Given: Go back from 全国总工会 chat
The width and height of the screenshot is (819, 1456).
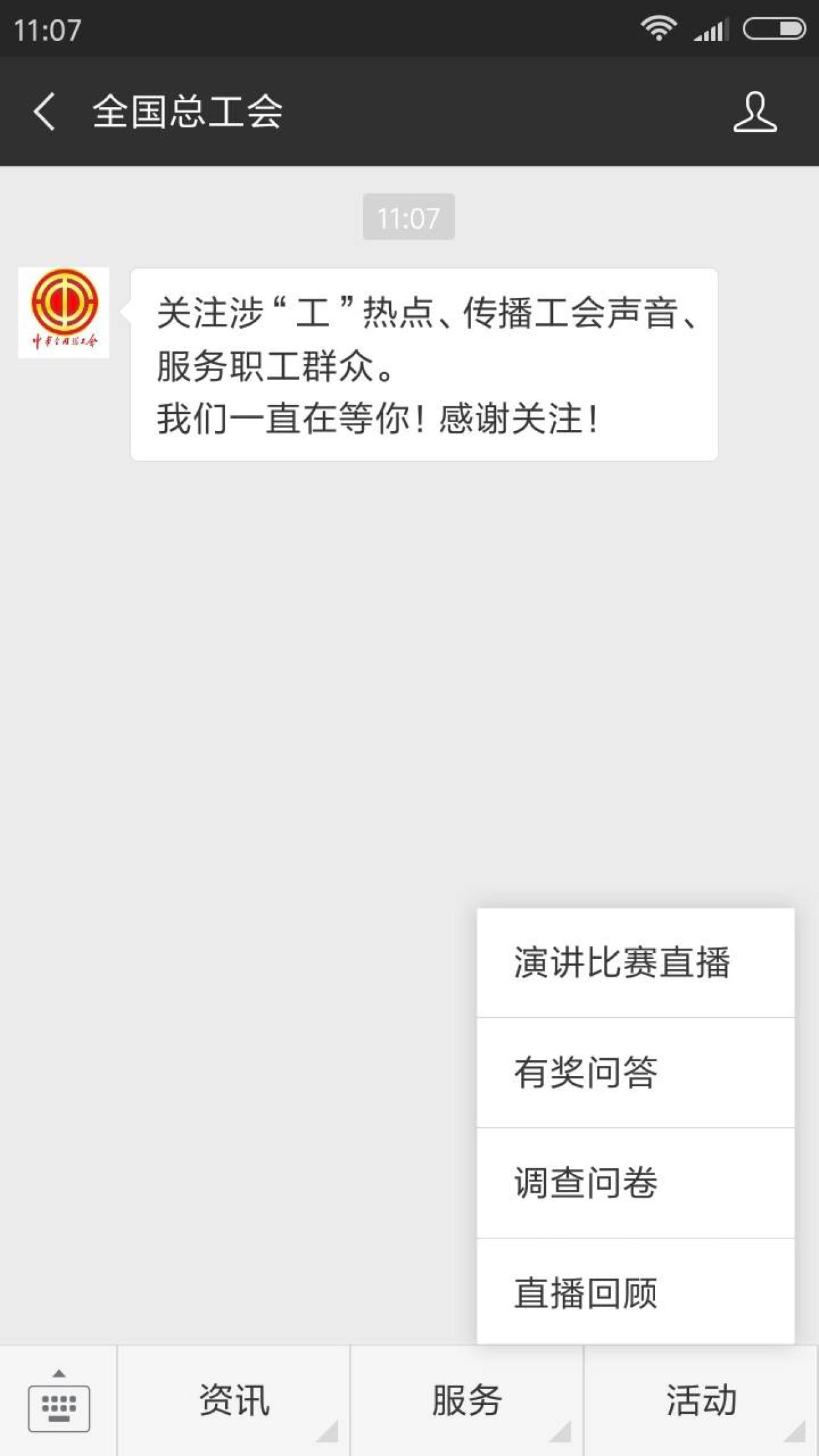Looking at the screenshot, I should 44,111.
